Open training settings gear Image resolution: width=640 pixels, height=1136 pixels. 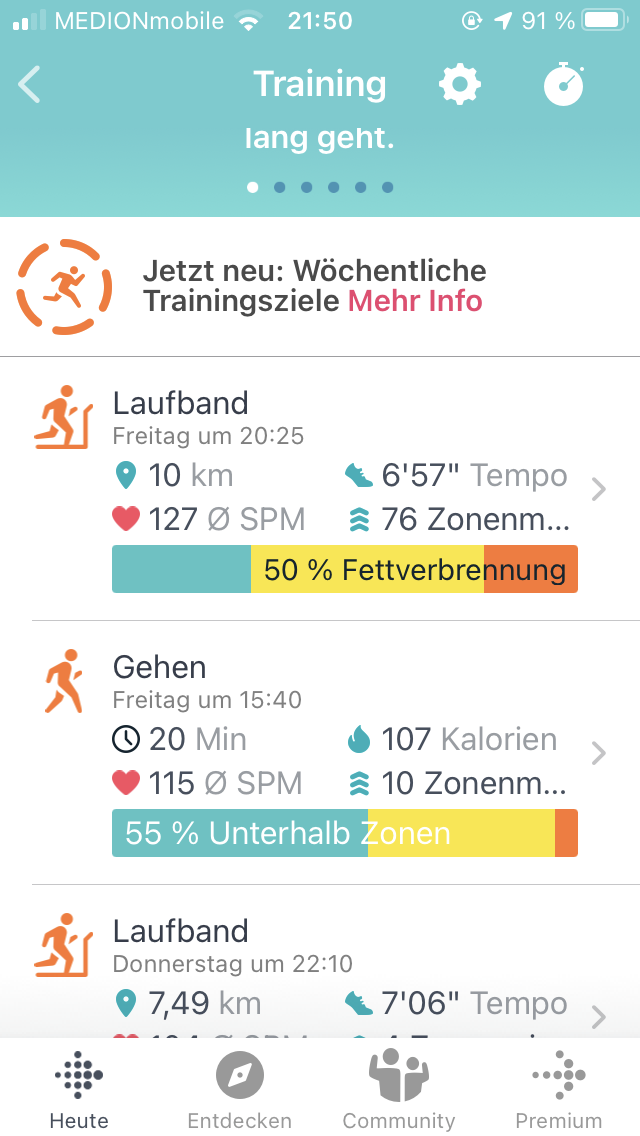coord(460,85)
